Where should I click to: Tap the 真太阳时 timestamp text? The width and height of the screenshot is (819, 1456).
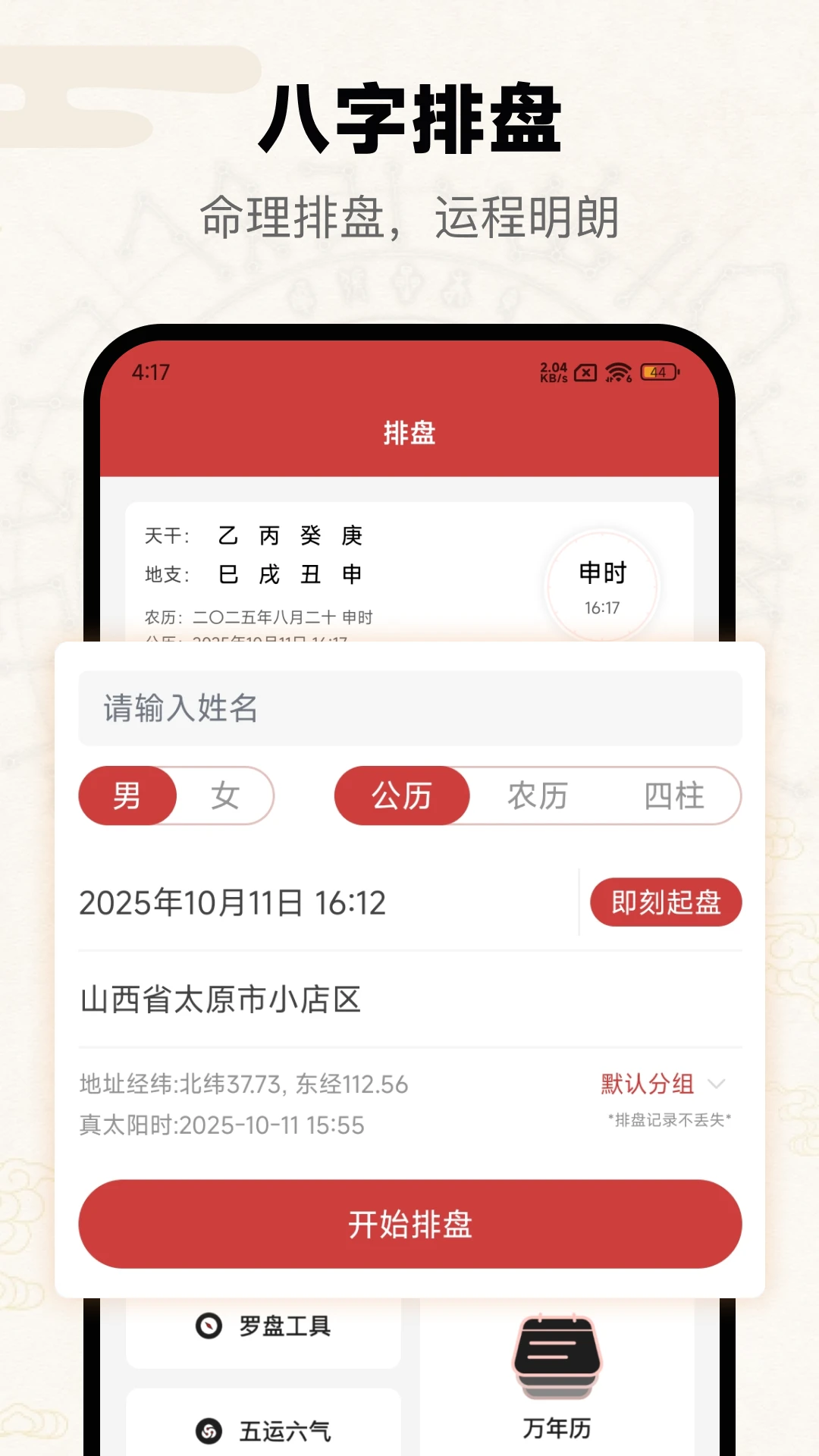coord(221,1126)
